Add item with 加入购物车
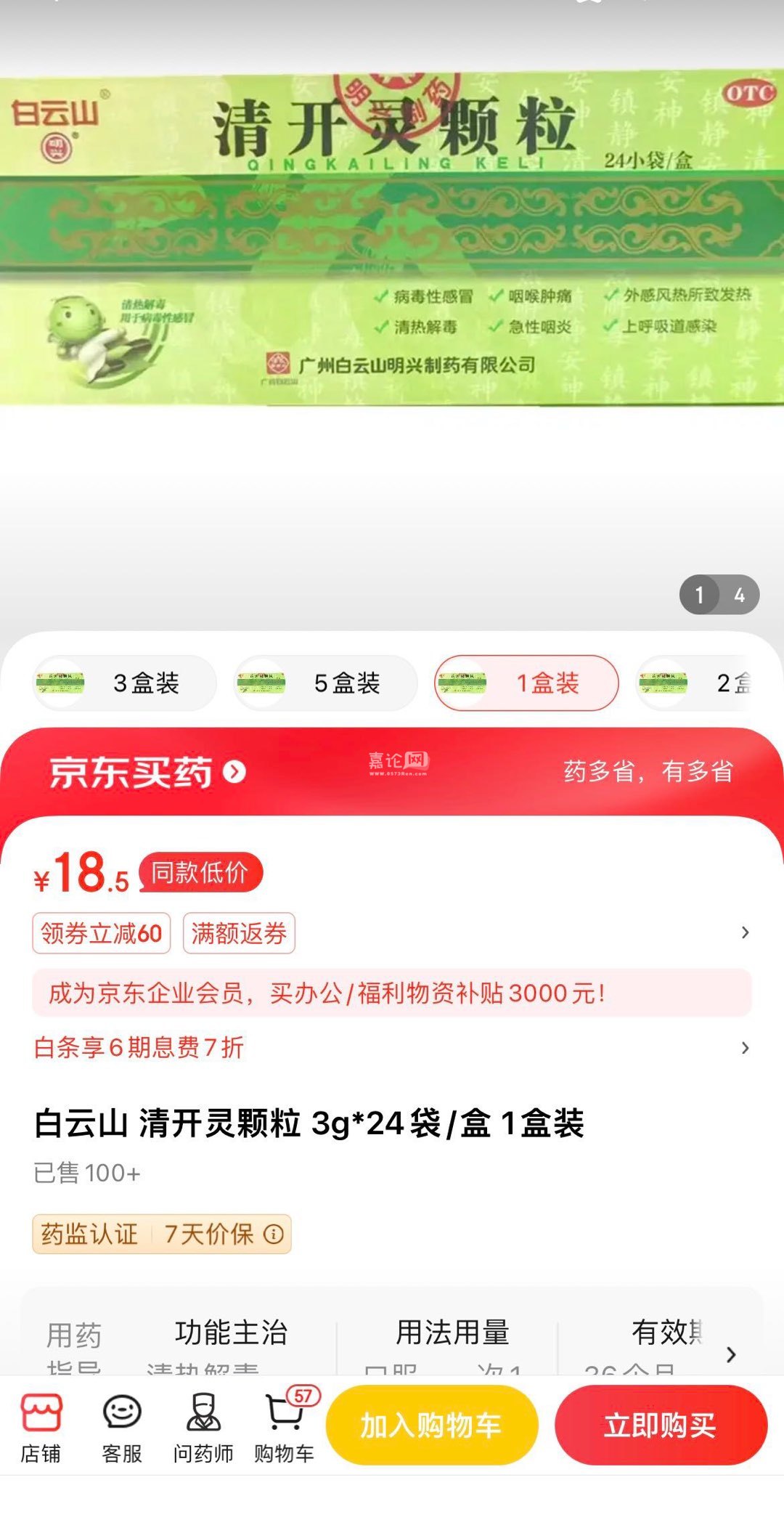 click(432, 1425)
